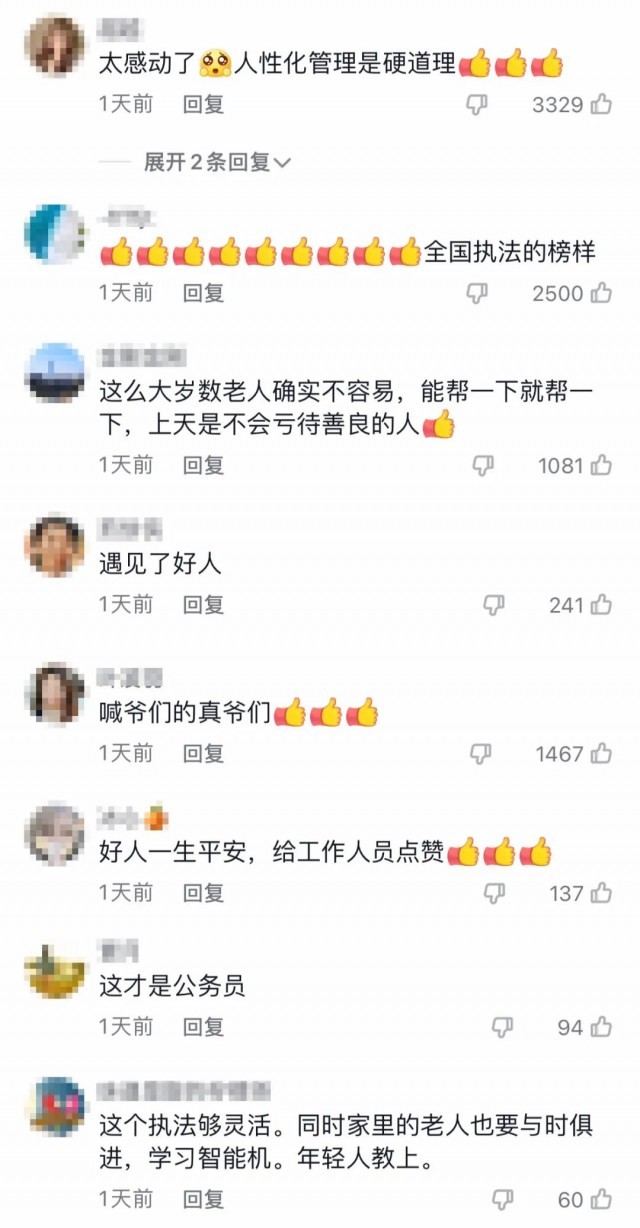Screen dimensions: 640x1228
Task: Reply to the '这么大岁数老人' comment
Action: pos(203,465)
